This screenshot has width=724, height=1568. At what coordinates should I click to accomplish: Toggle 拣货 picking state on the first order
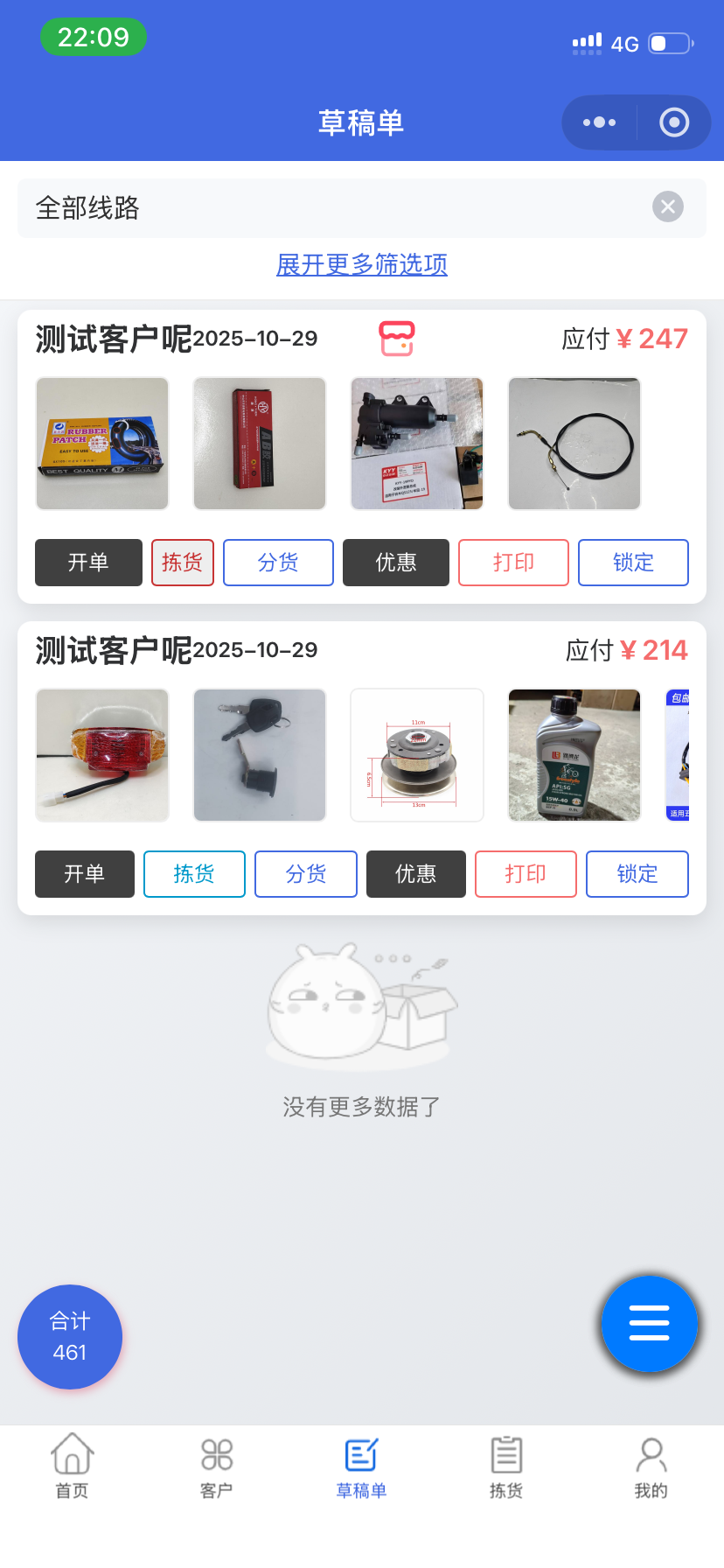coord(183,563)
